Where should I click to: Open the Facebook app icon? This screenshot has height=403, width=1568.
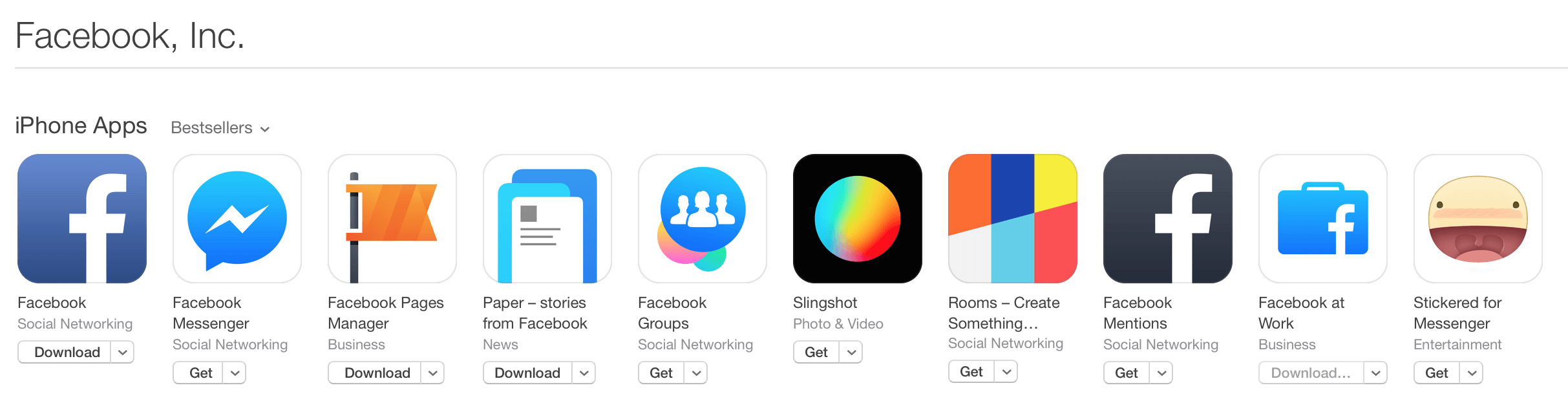point(82,219)
